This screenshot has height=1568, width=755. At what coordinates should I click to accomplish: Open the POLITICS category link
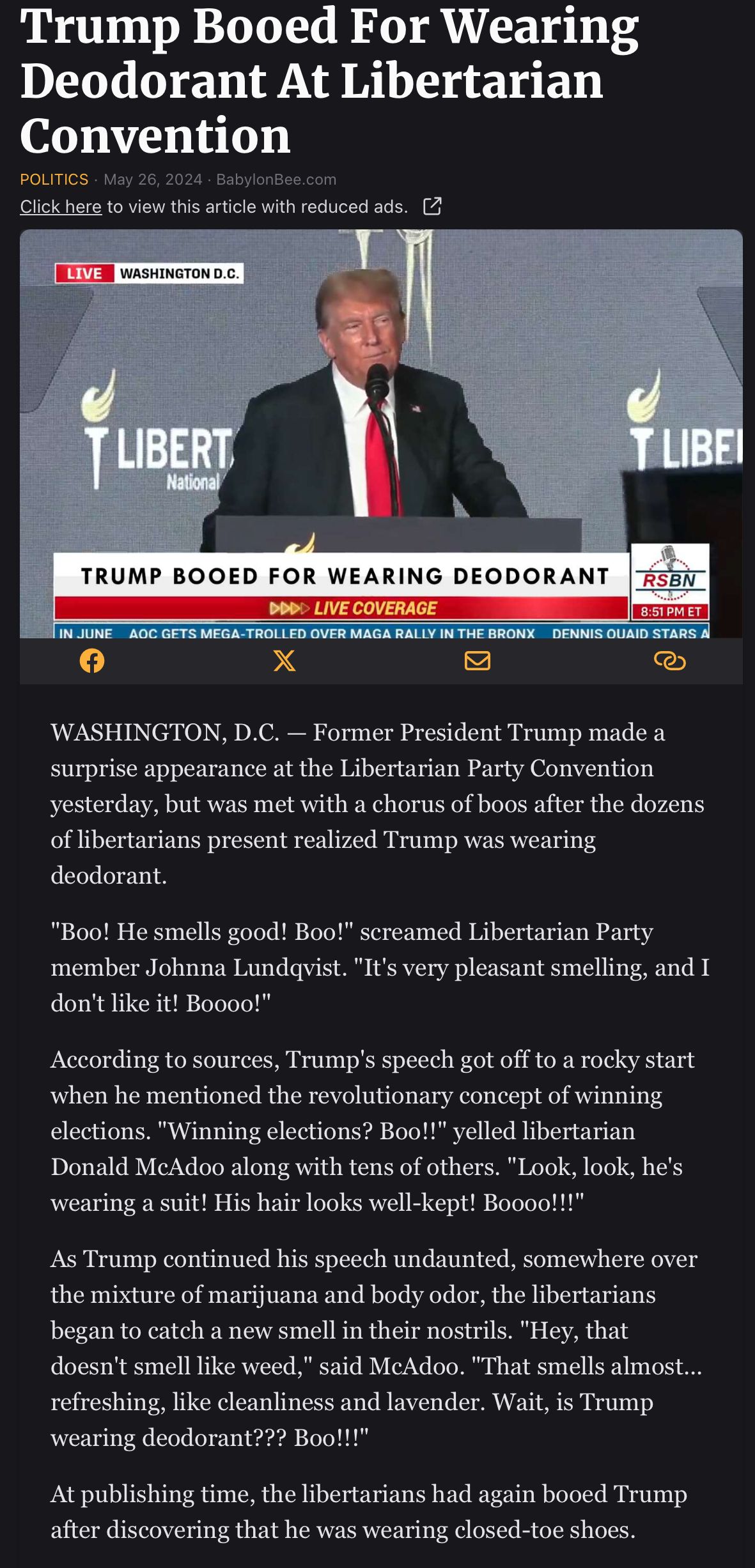coord(54,180)
